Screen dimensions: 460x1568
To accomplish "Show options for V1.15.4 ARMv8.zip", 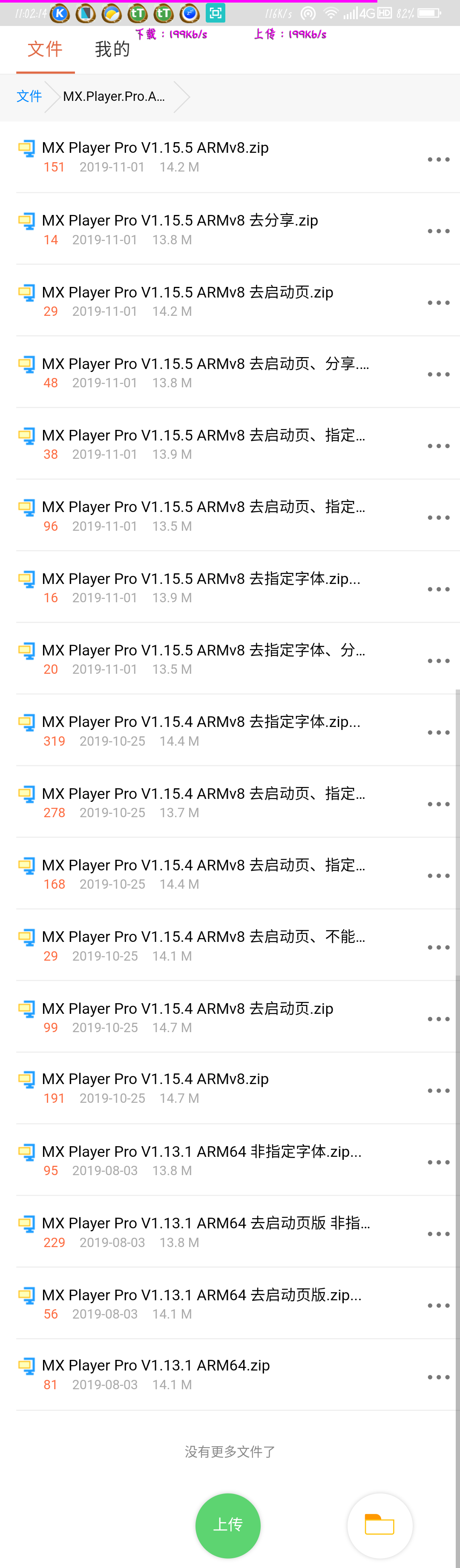I will coord(438,1091).
